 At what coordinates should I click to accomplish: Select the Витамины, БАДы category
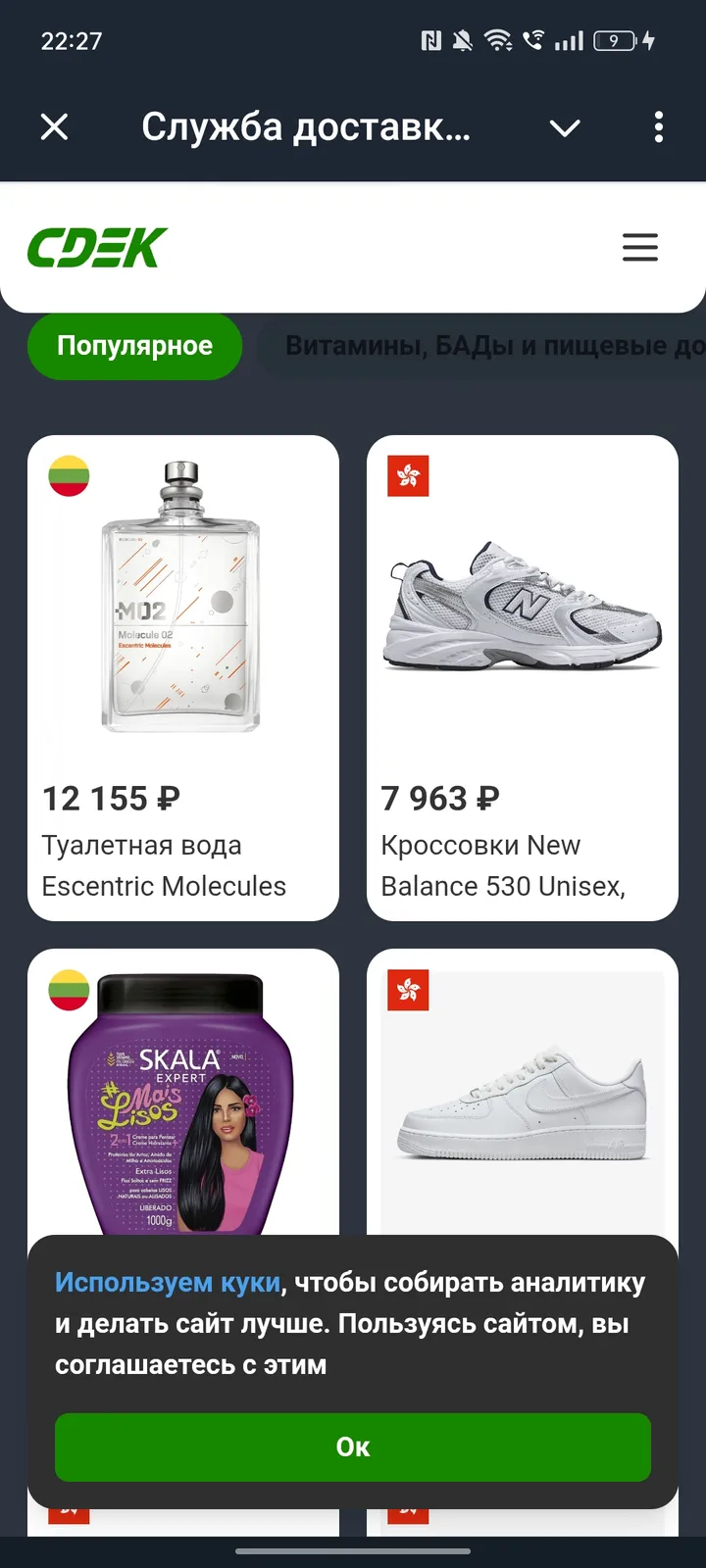point(490,346)
